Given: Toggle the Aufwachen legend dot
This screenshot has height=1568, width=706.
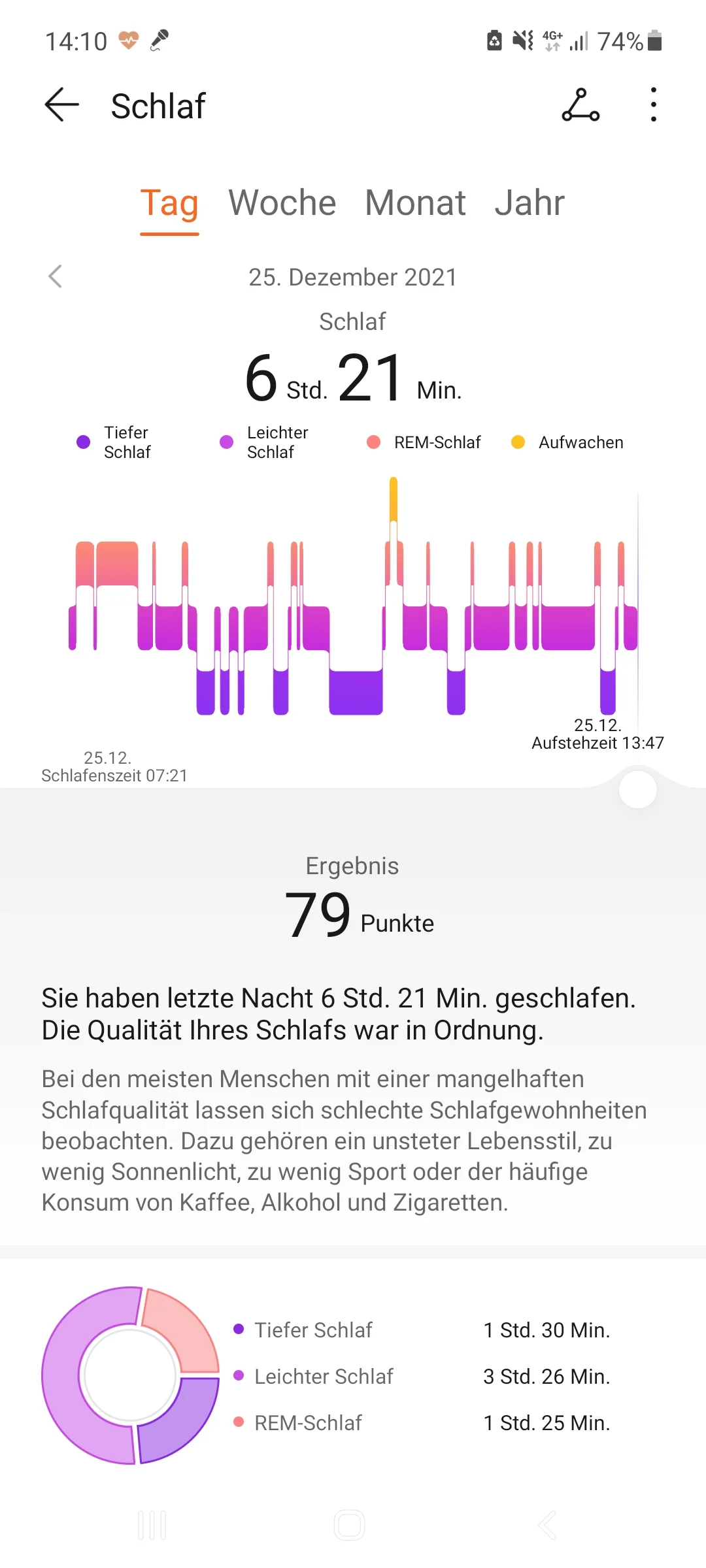Looking at the screenshot, I should 518,442.
